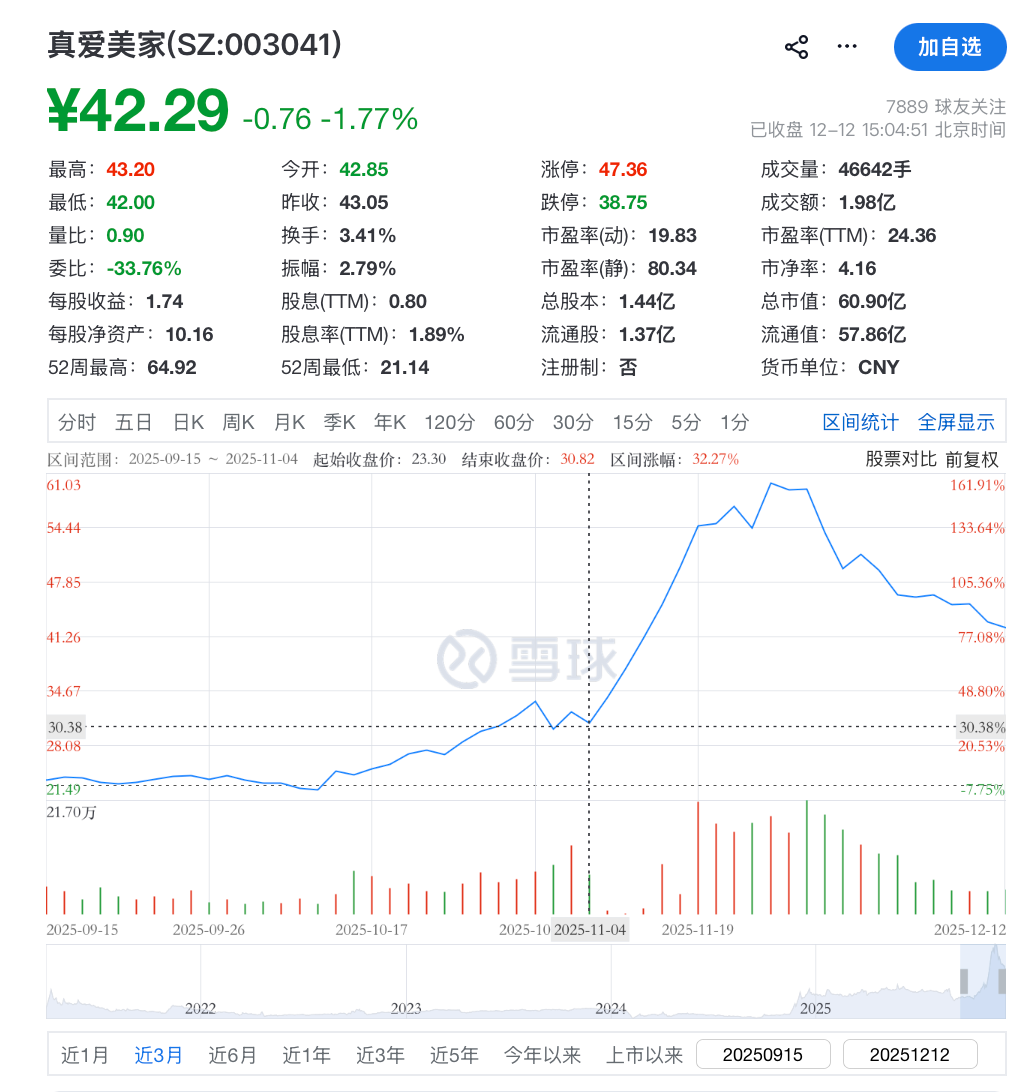This screenshot has height=1092, width=1026.
Task: Select the 季K chart period
Action: click(x=339, y=423)
